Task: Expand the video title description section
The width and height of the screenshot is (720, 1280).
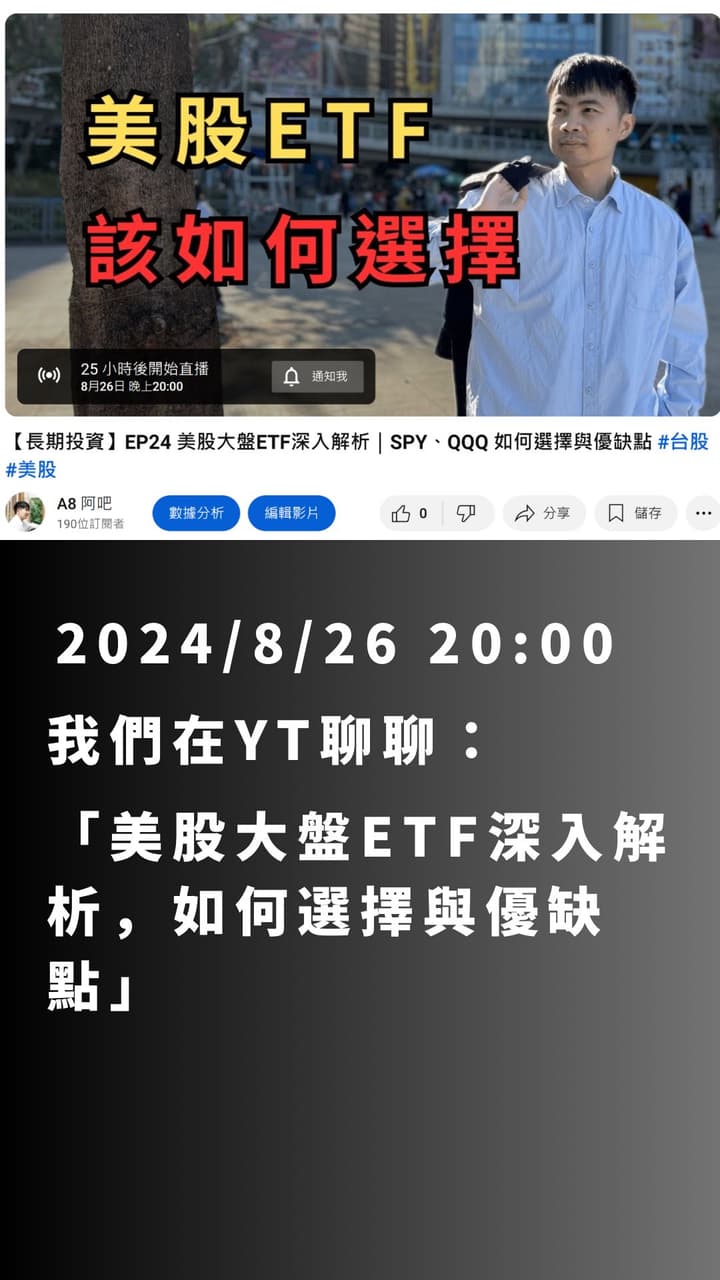Action: click(x=300, y=443)
